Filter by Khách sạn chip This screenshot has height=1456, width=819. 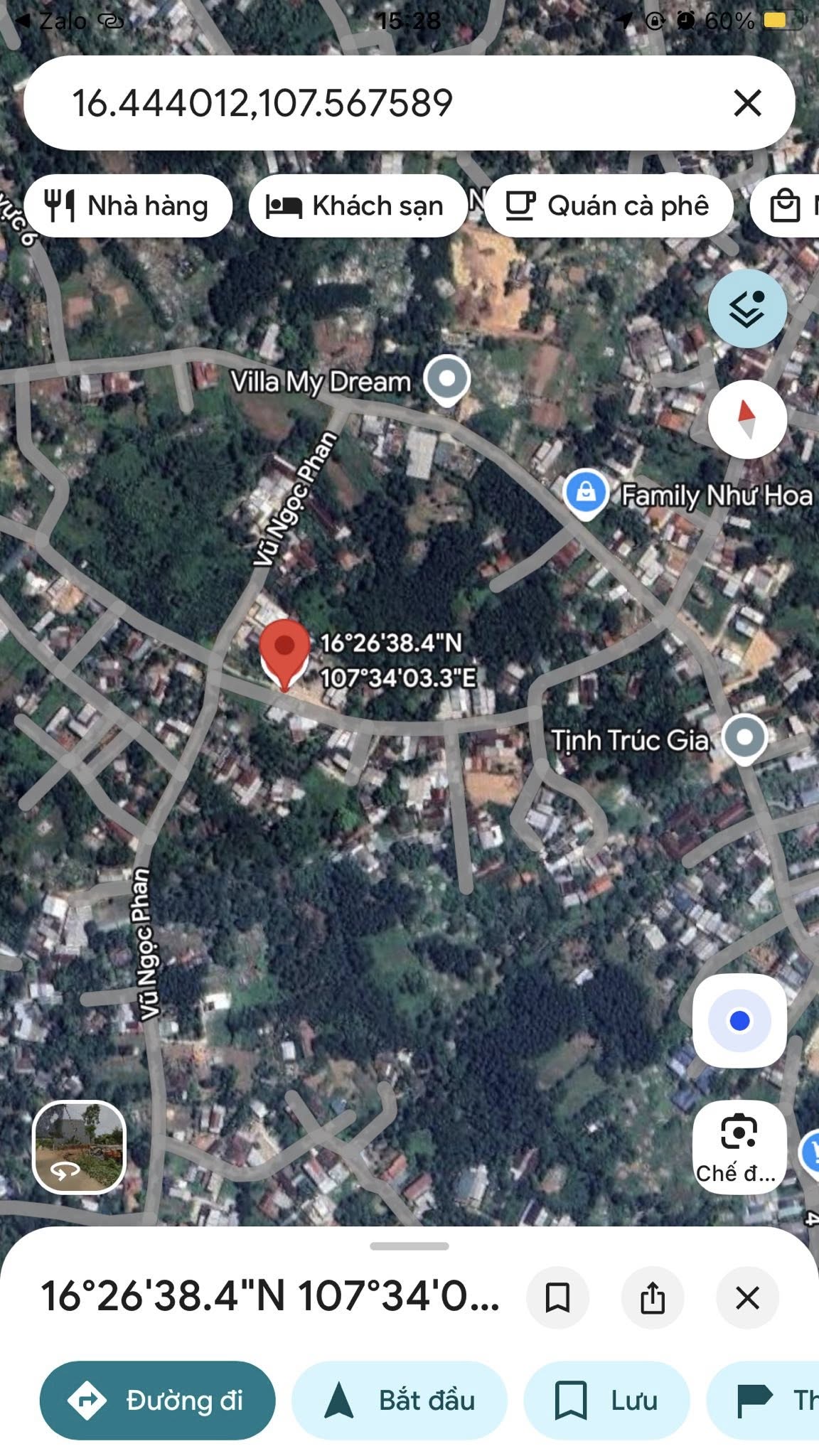(357, 206)
